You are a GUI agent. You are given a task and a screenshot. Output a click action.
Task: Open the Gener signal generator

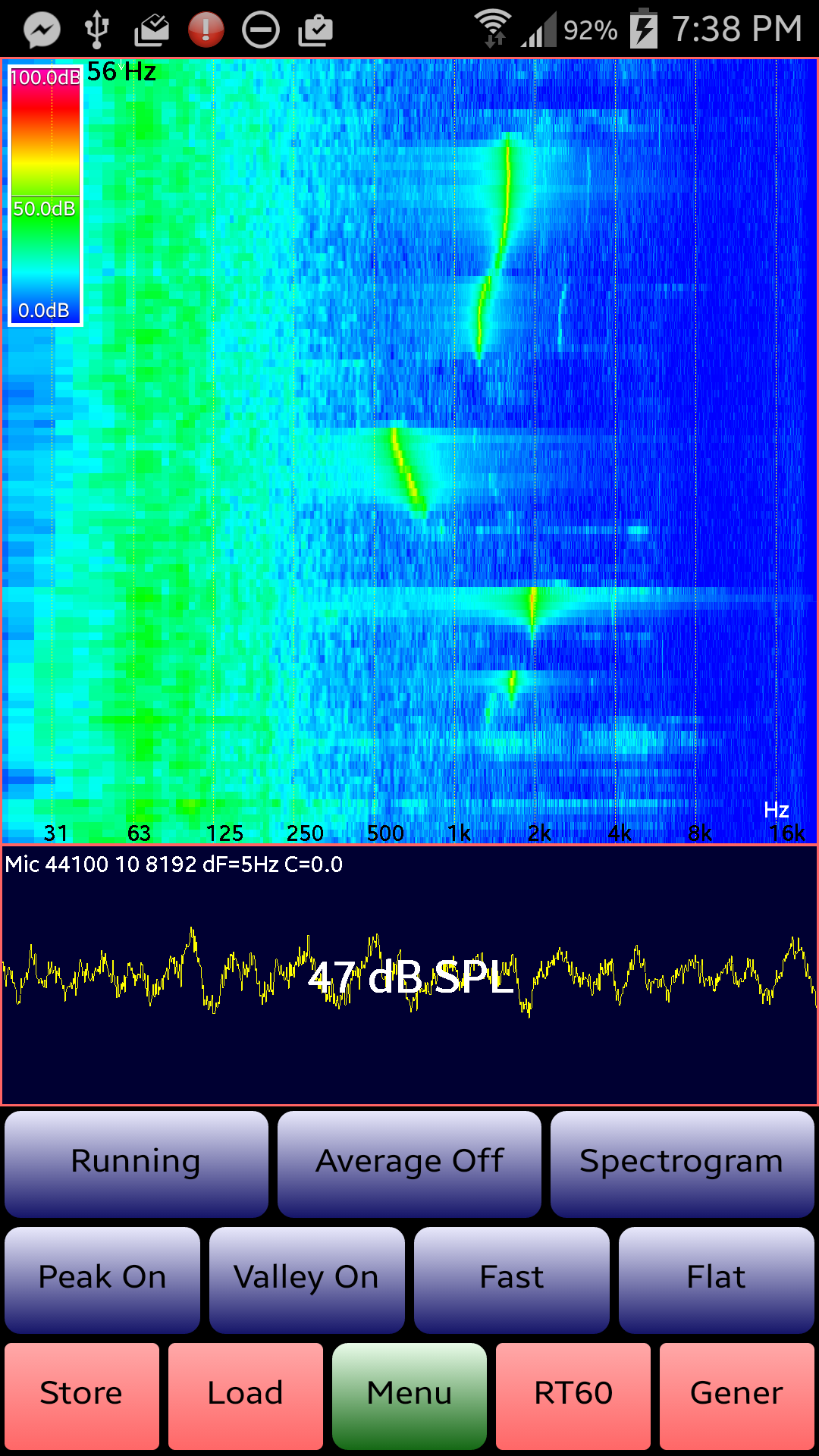pos(736,1395)
